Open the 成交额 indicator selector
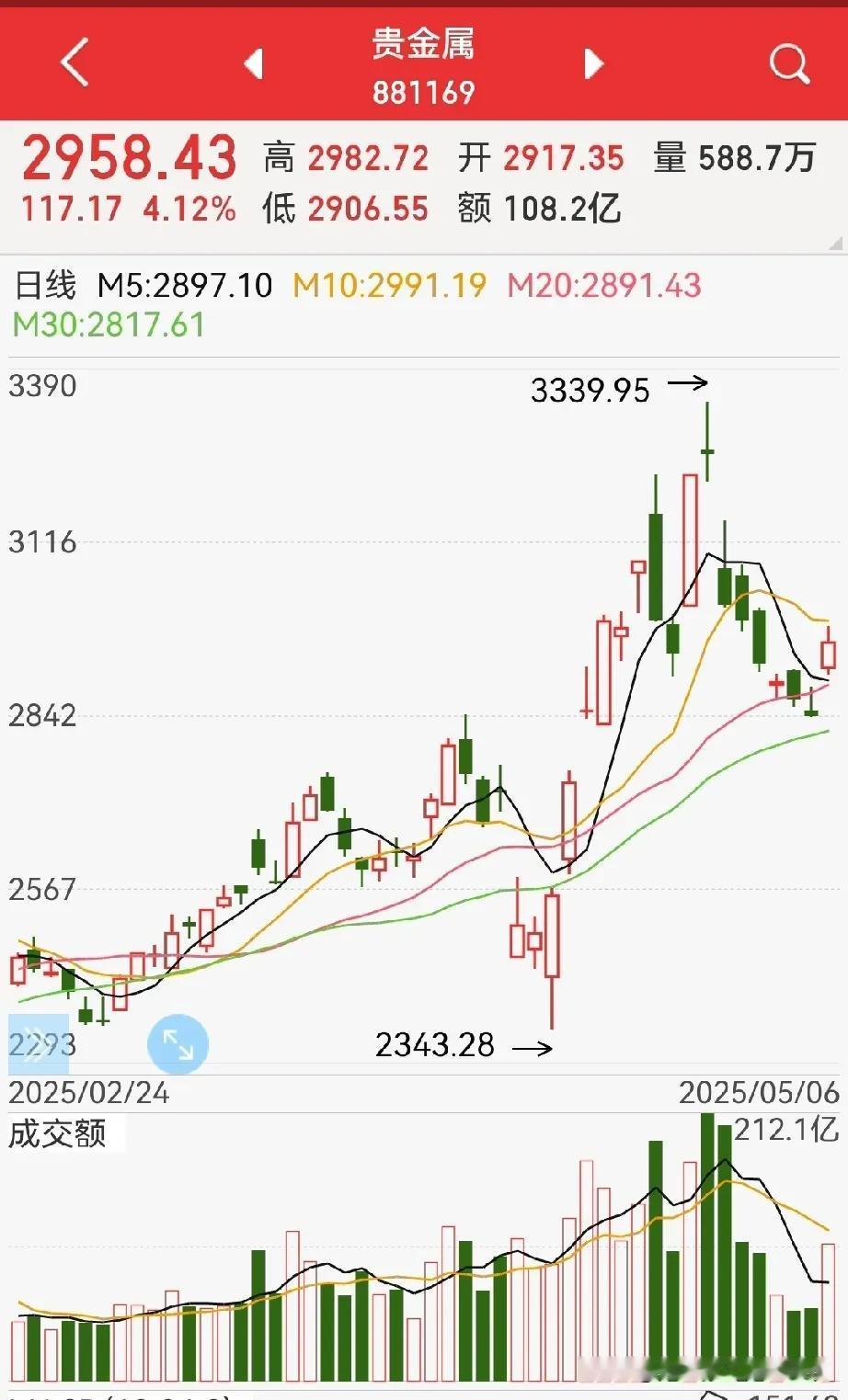This screenshot has height=1400, width=848. [x=58, y=1133]
